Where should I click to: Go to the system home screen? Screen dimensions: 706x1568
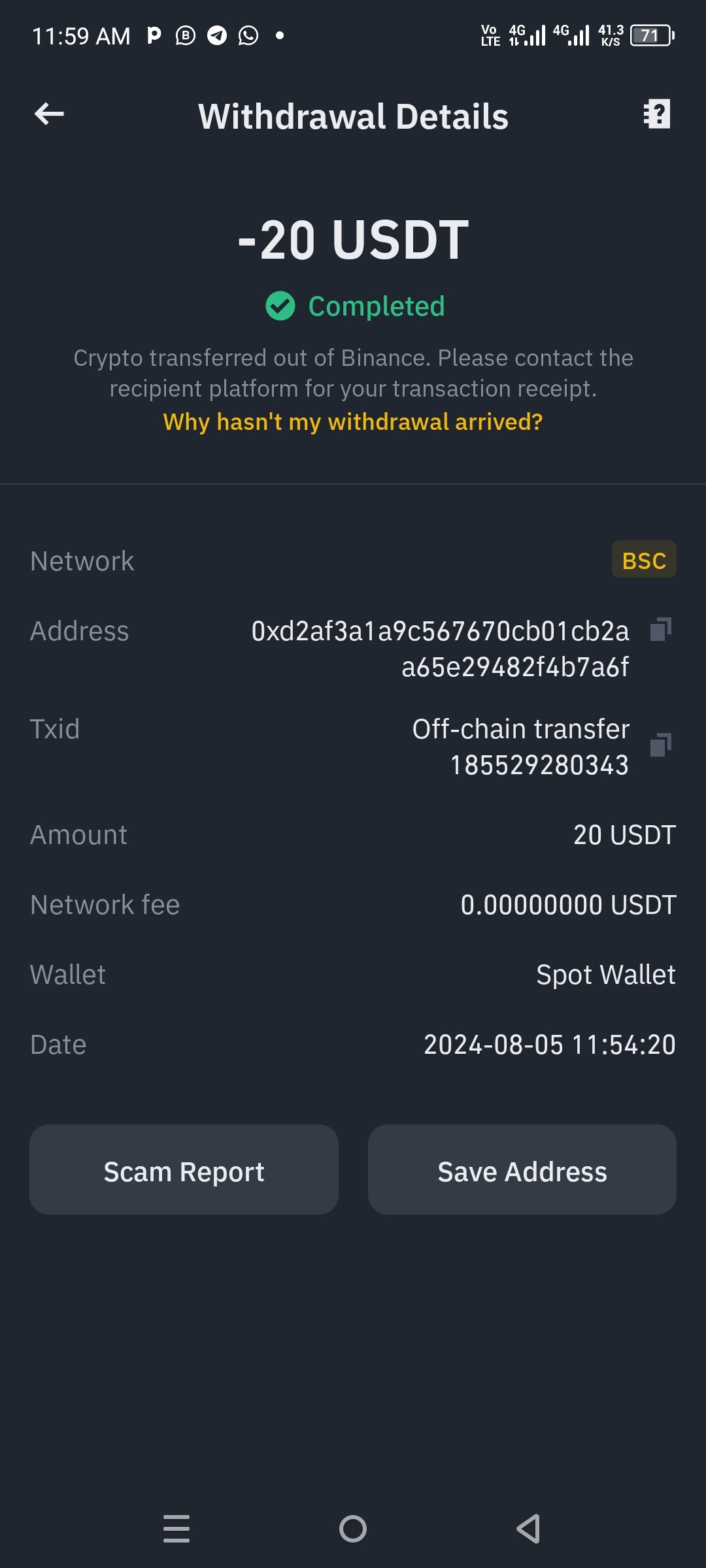pos(353,1529)
